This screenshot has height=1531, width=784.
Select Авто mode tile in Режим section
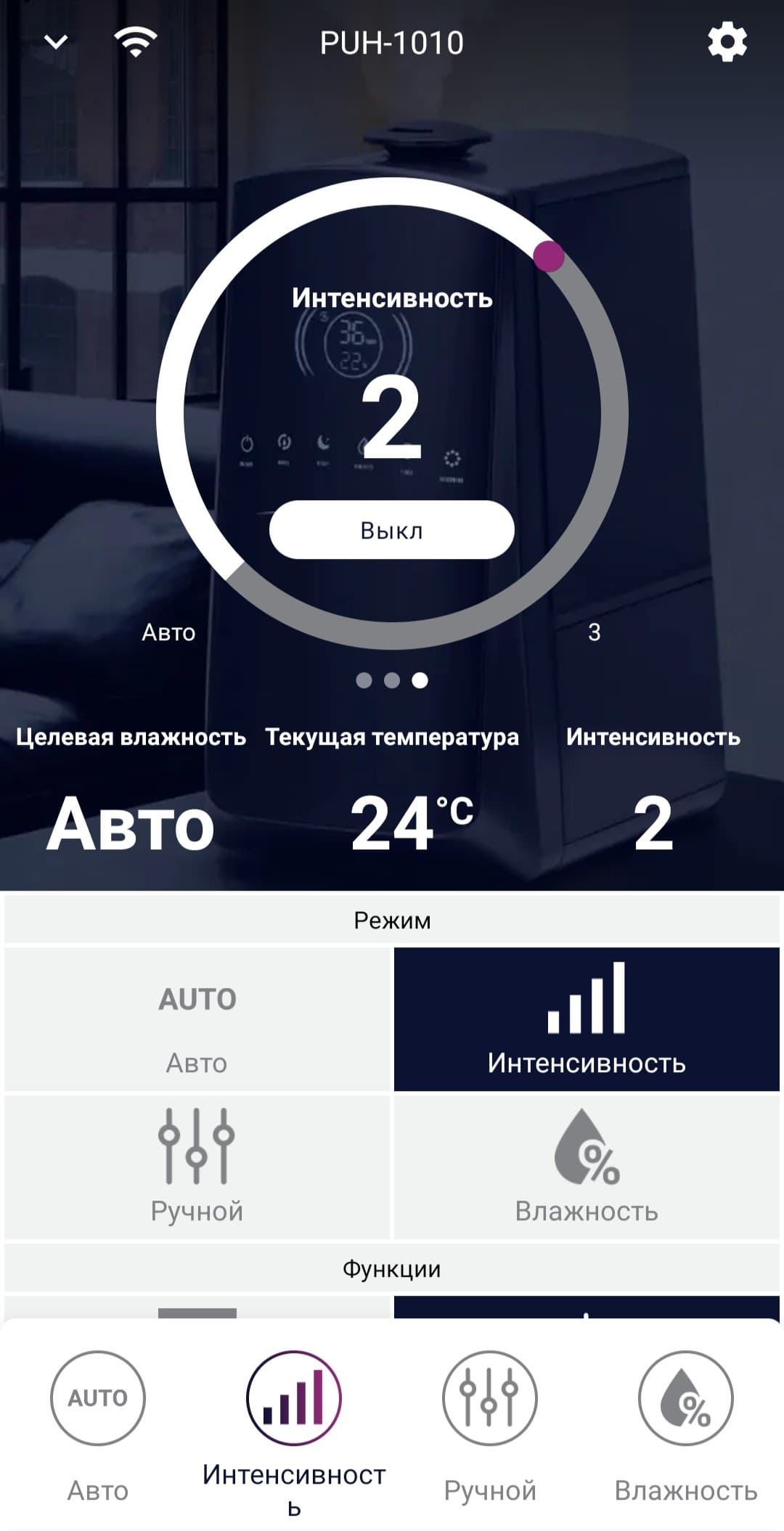(x=197, y=1018)
